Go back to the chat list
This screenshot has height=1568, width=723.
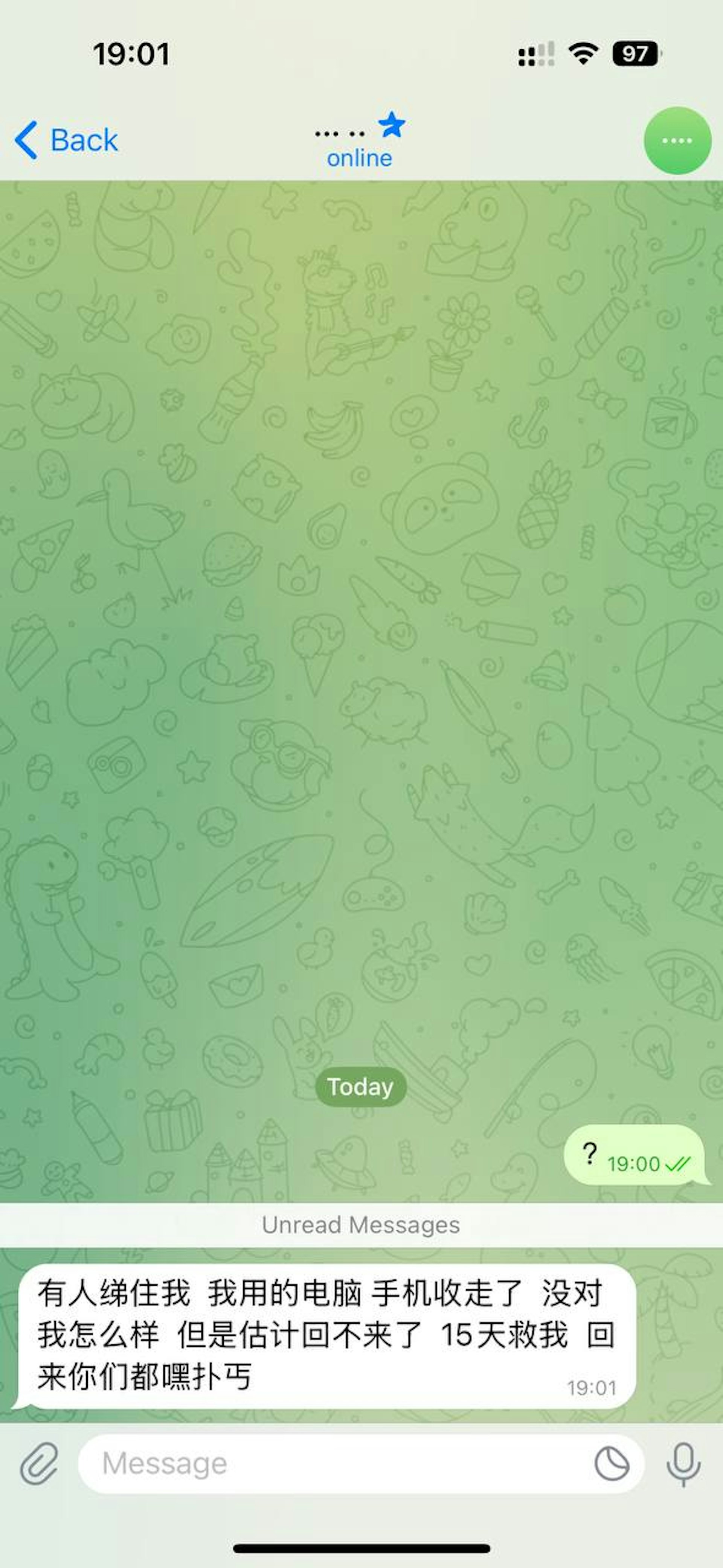point(66,140)
